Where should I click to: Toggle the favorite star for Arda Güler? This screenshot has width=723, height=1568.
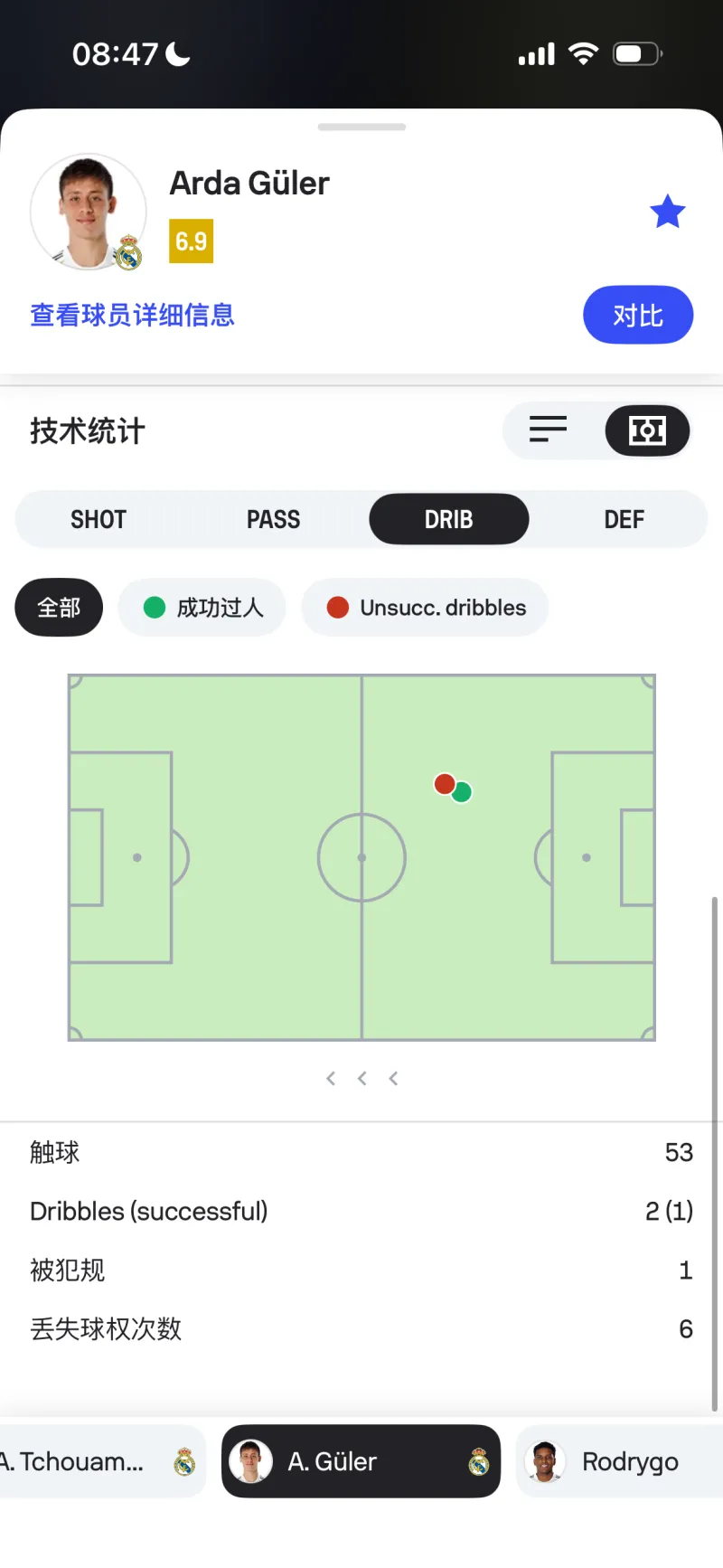[x=667, y=212]
